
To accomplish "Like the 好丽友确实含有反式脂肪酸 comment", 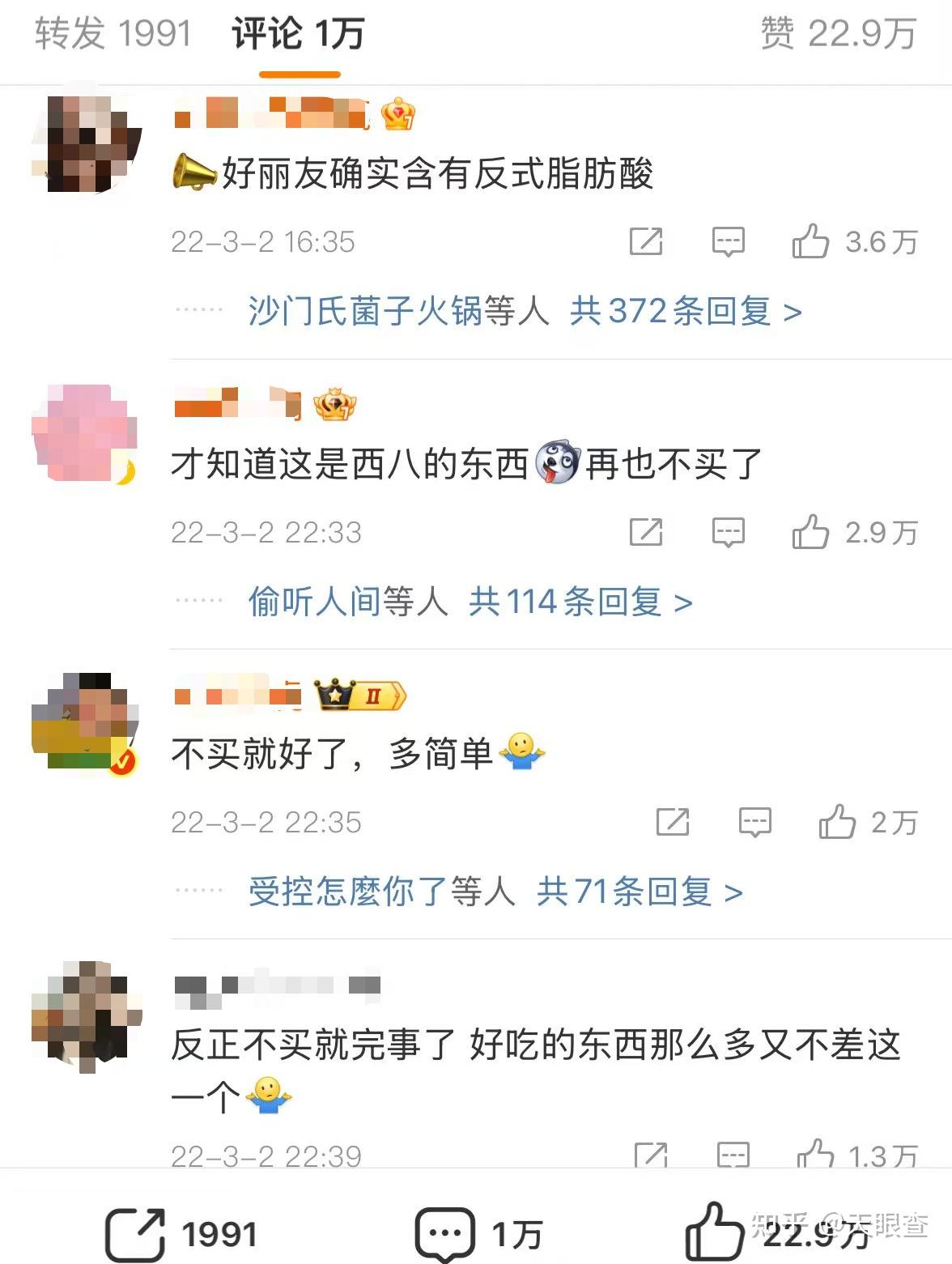I will (810, 241).
